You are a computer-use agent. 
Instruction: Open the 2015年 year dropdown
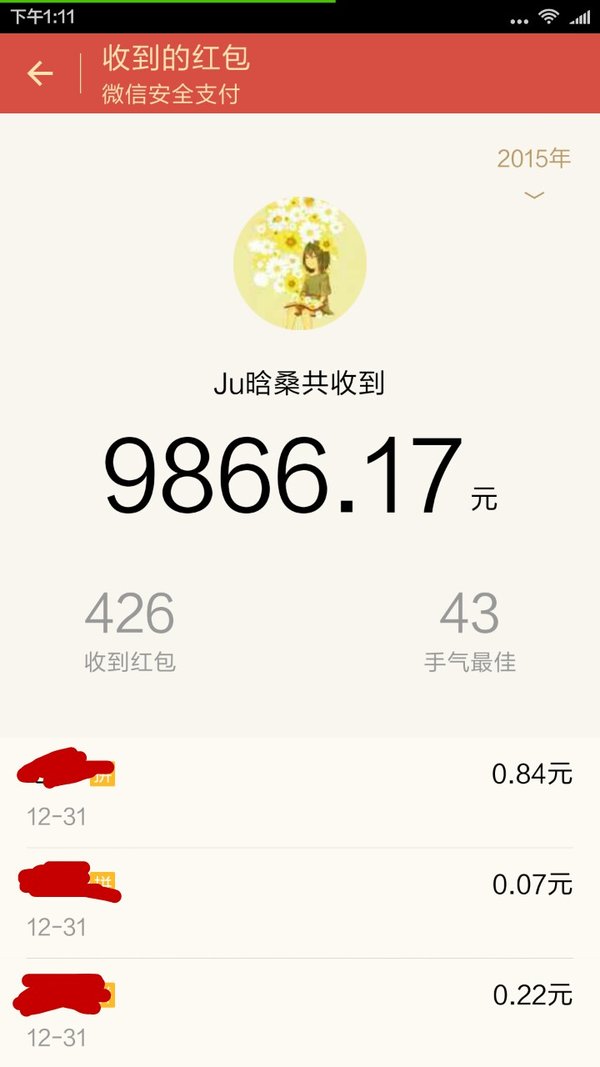tap(534, 173)
